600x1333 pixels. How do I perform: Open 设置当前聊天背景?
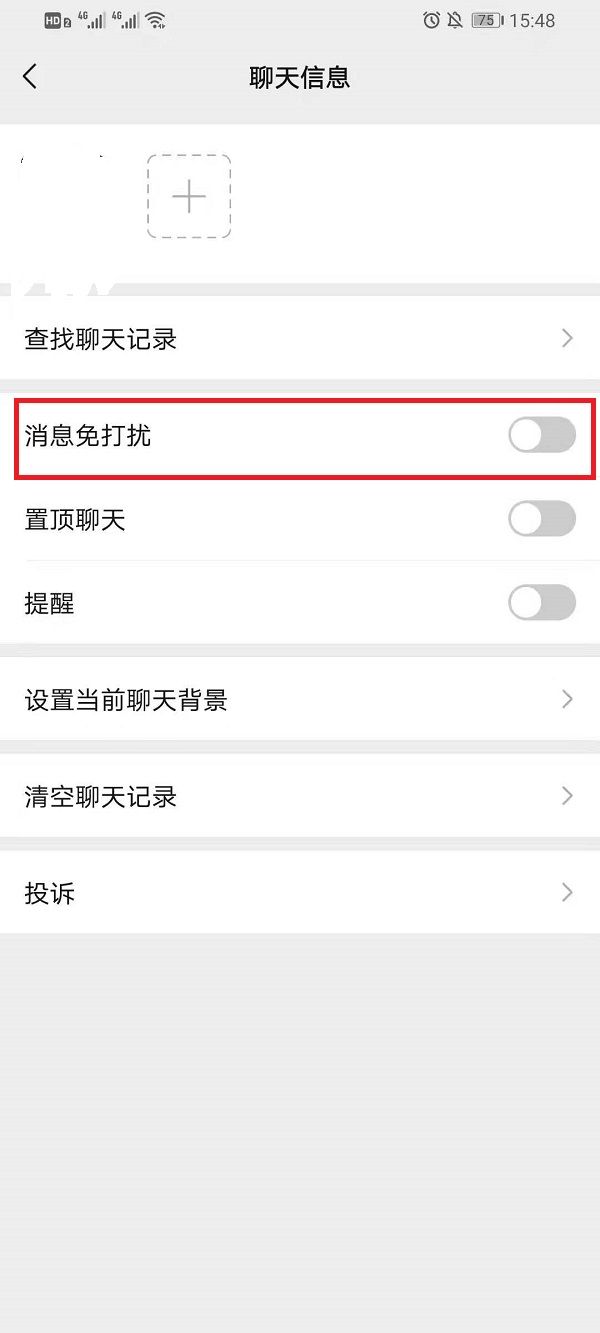point(300,700)
